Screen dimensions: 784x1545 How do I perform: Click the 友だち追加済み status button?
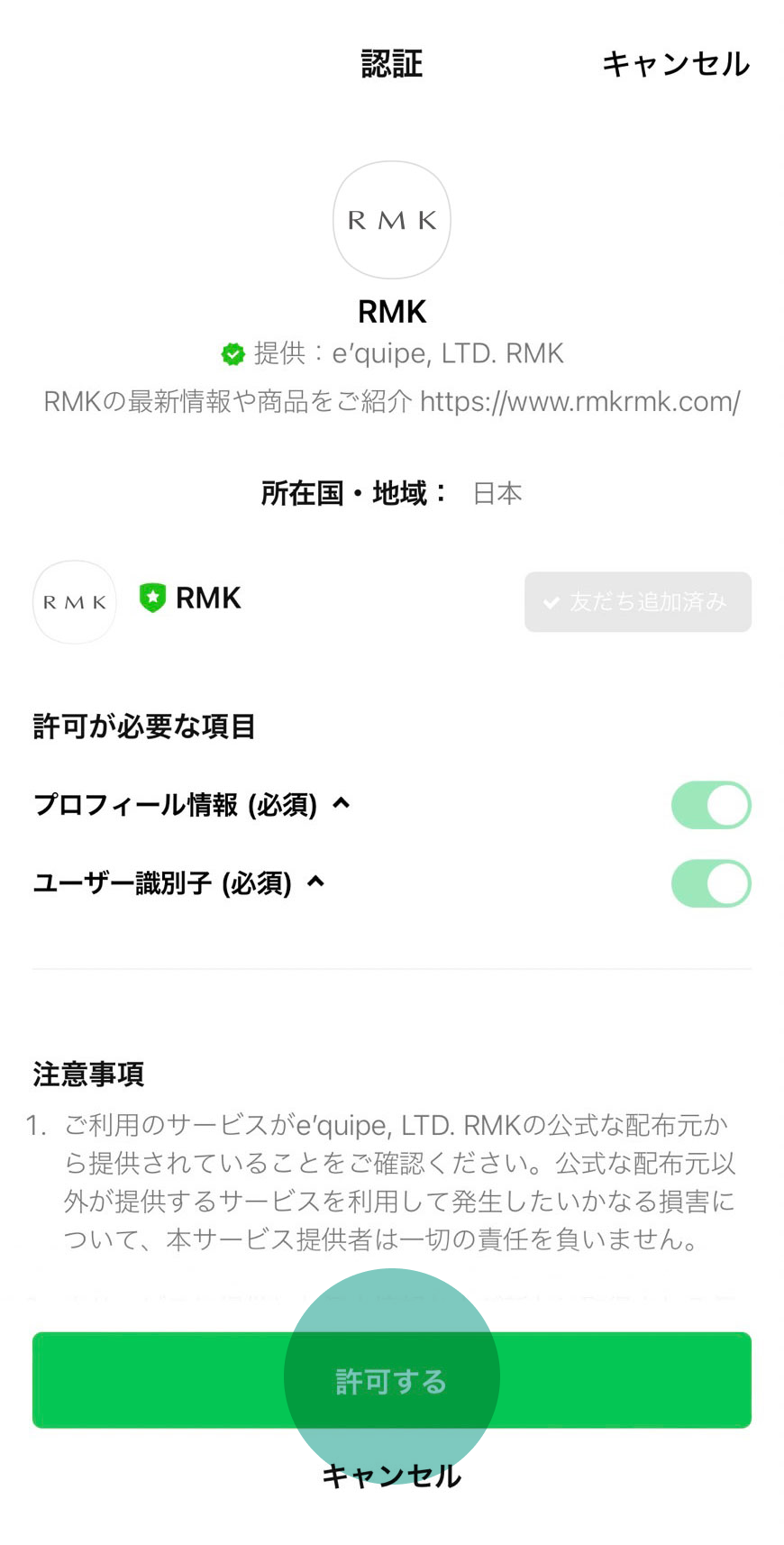(637, 601)
